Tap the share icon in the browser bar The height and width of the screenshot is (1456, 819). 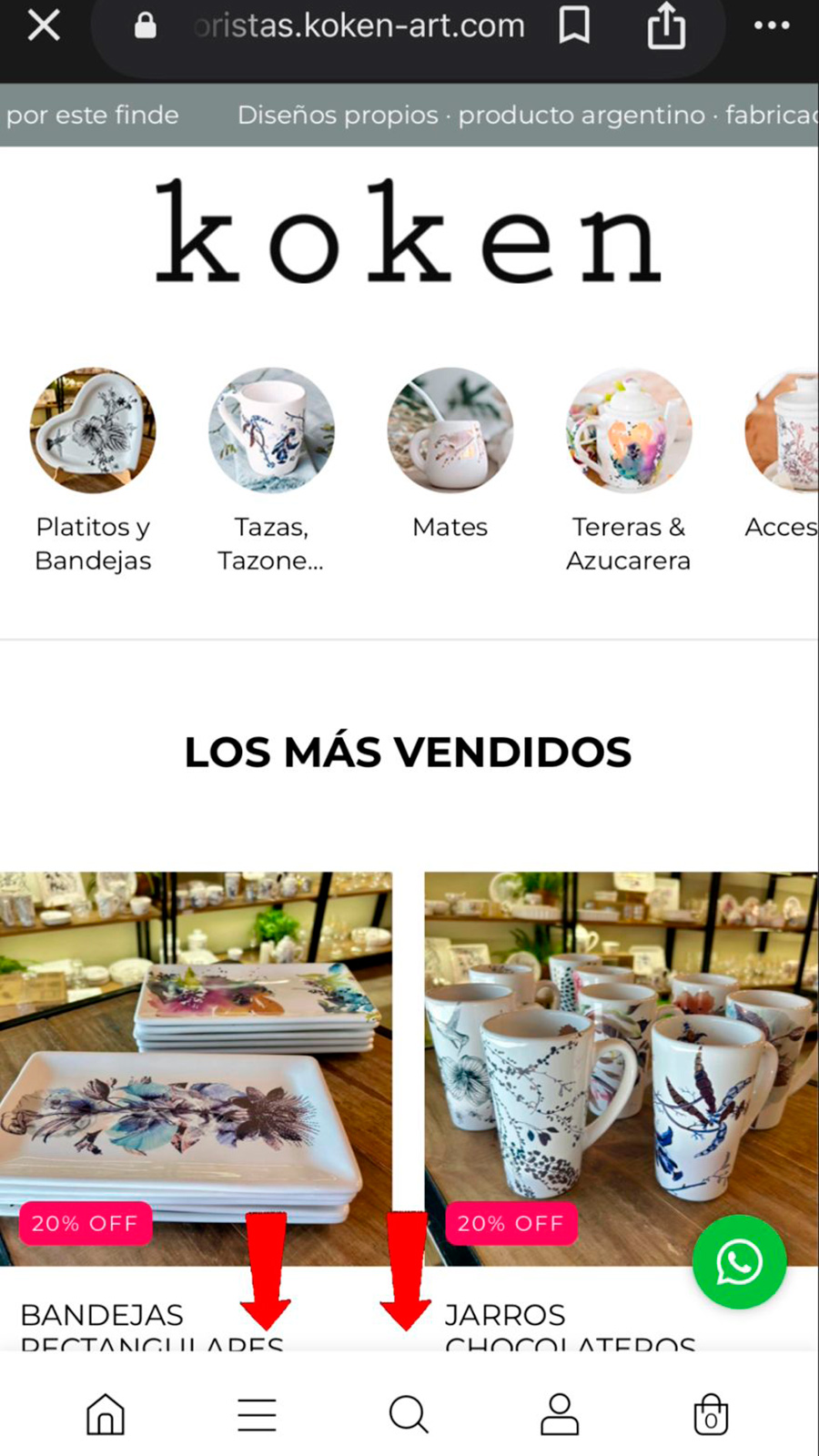666,25
